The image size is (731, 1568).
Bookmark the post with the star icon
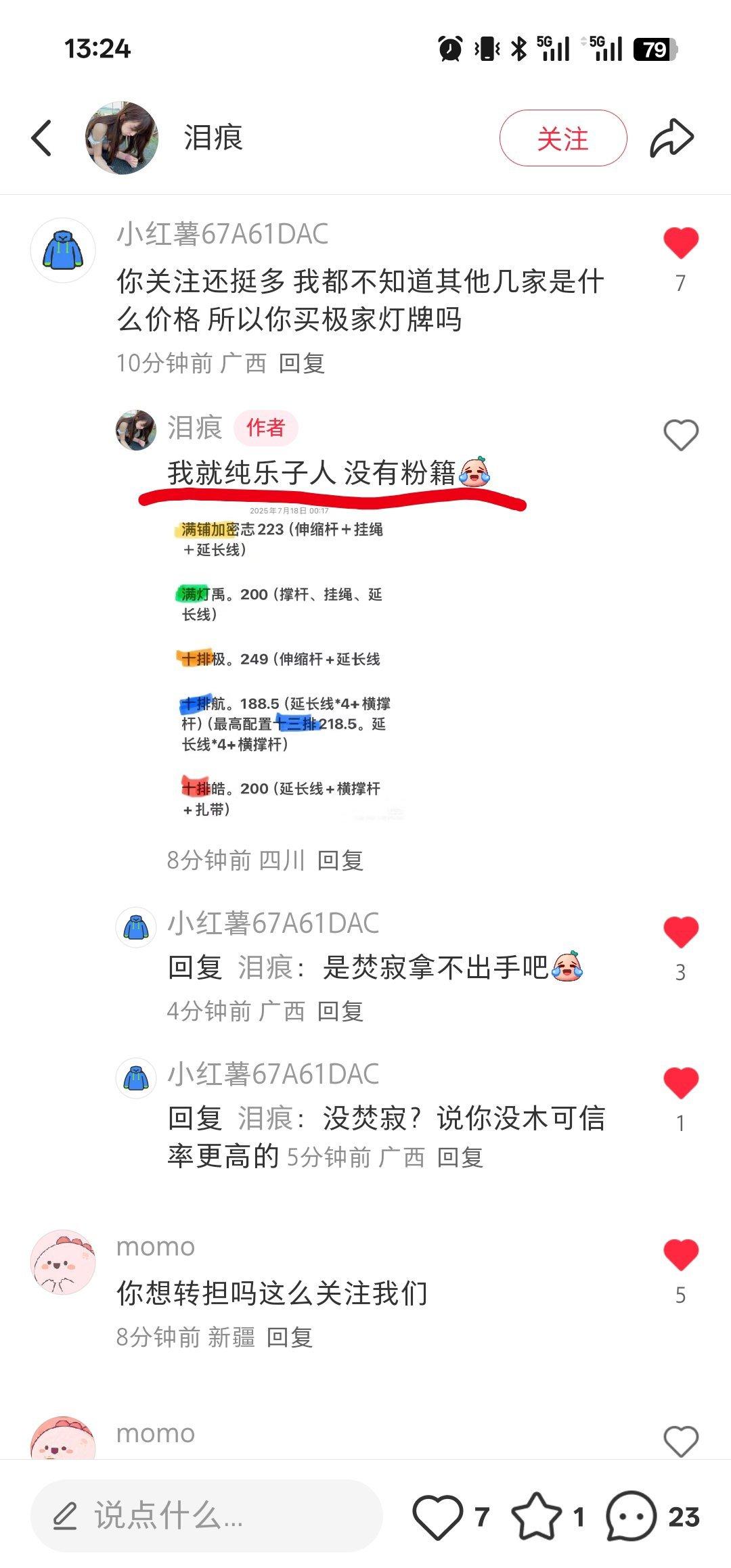tap(537, 1517)
